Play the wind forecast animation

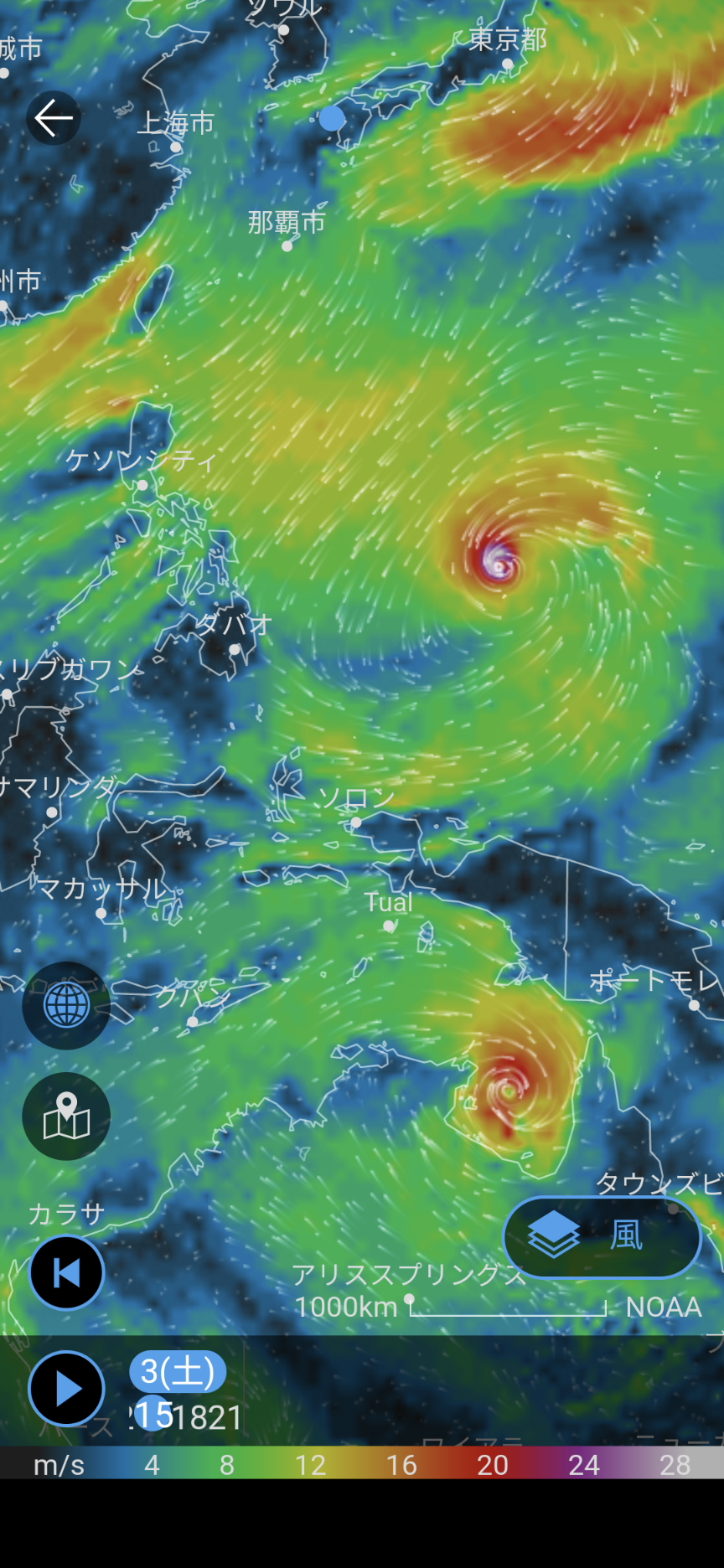pyautogui.click(x=66, y=1389)
